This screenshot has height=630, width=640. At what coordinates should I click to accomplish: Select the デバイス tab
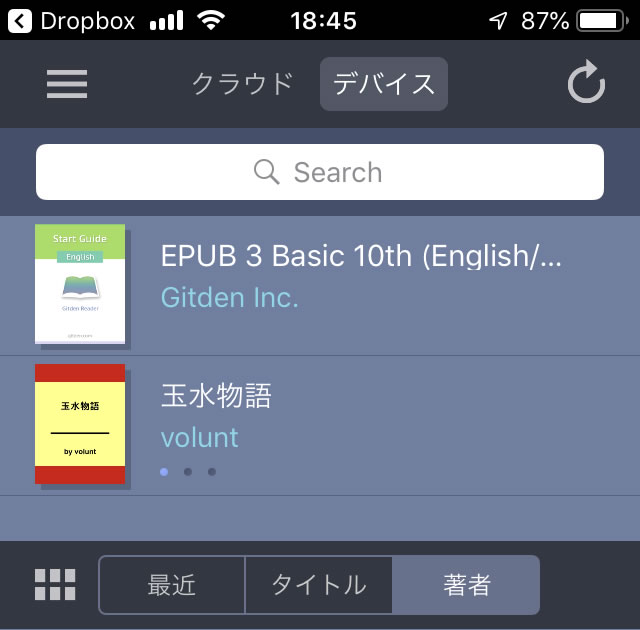point(384,84)
